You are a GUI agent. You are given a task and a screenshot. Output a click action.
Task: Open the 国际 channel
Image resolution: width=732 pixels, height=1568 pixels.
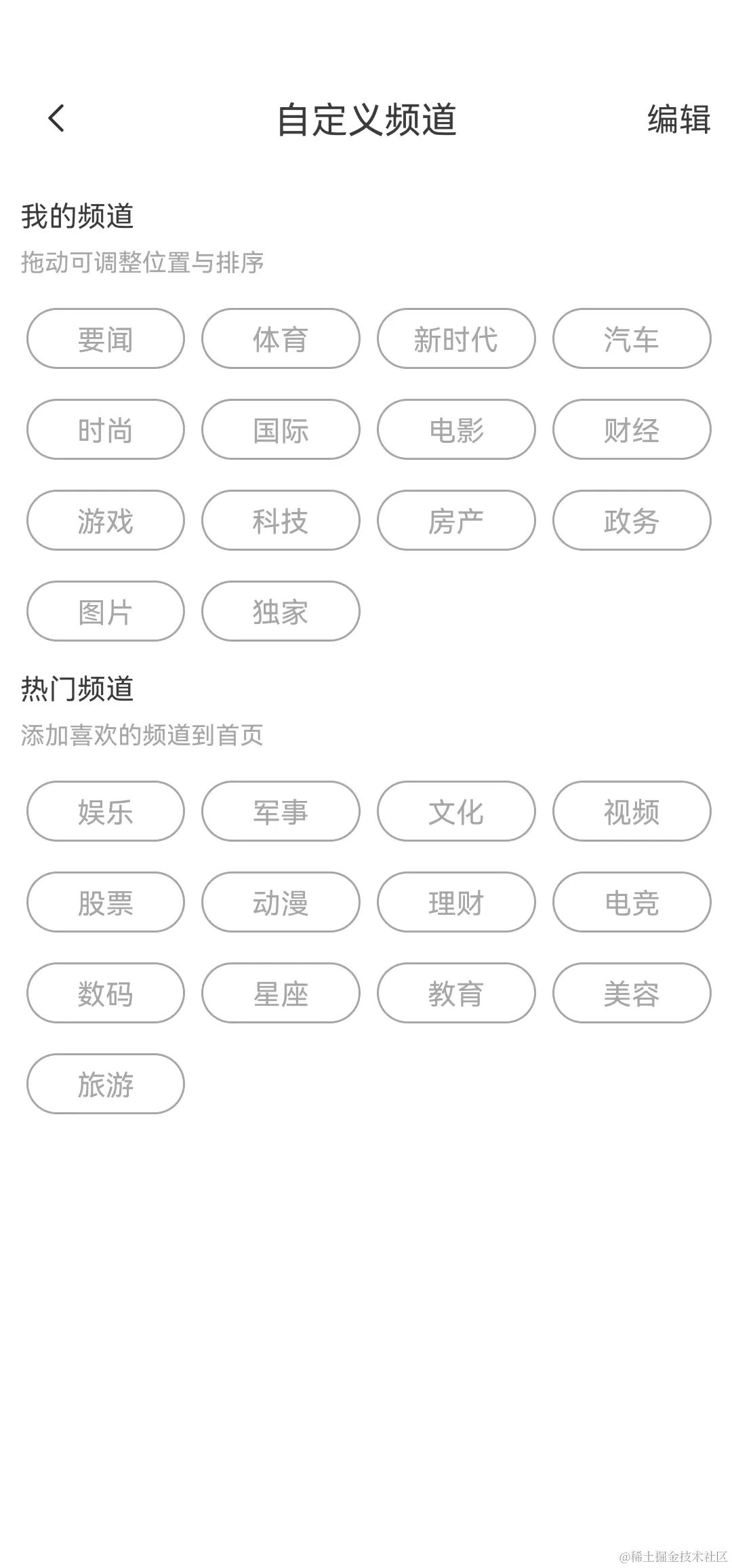(x=281, y=430)
